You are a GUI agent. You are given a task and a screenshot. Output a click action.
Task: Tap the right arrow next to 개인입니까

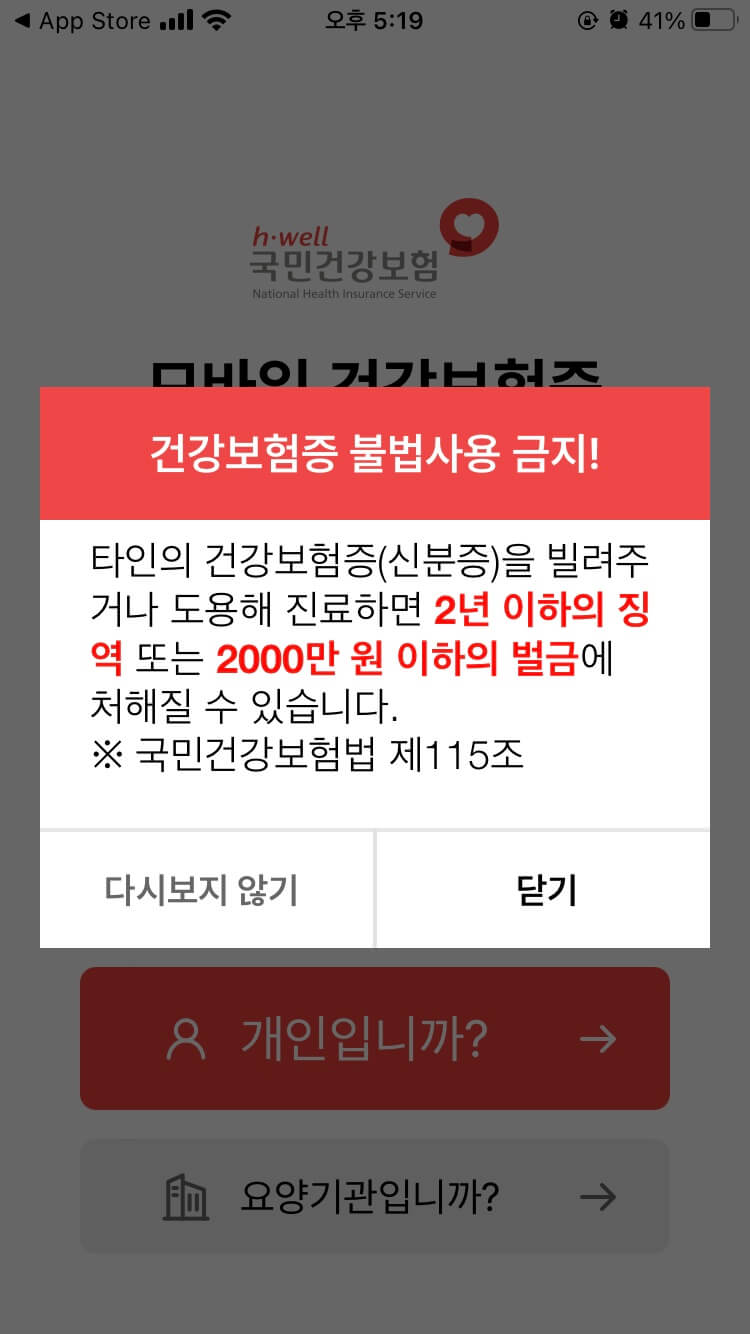[x=597, y=1039]
